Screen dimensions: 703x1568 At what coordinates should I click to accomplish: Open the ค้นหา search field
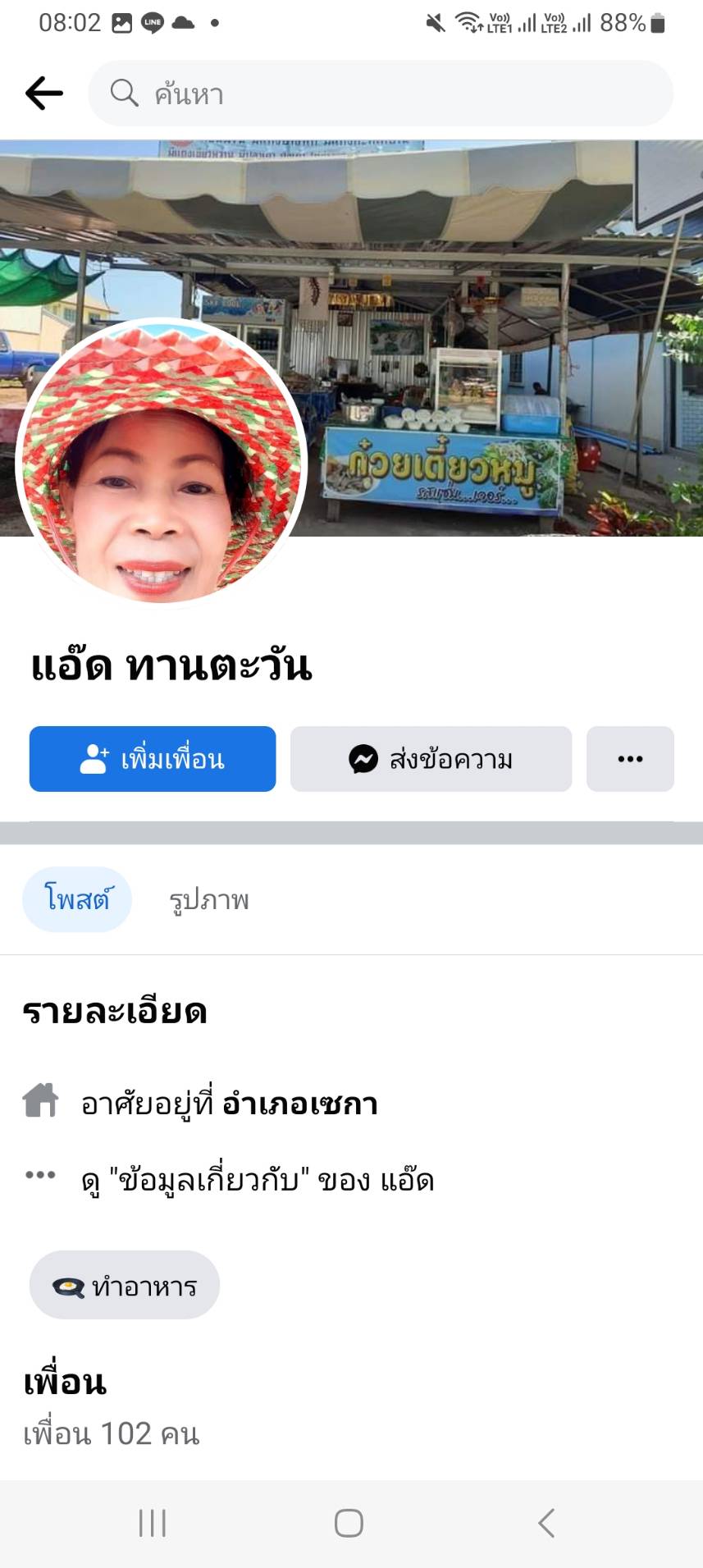click(x=381, y=94)
